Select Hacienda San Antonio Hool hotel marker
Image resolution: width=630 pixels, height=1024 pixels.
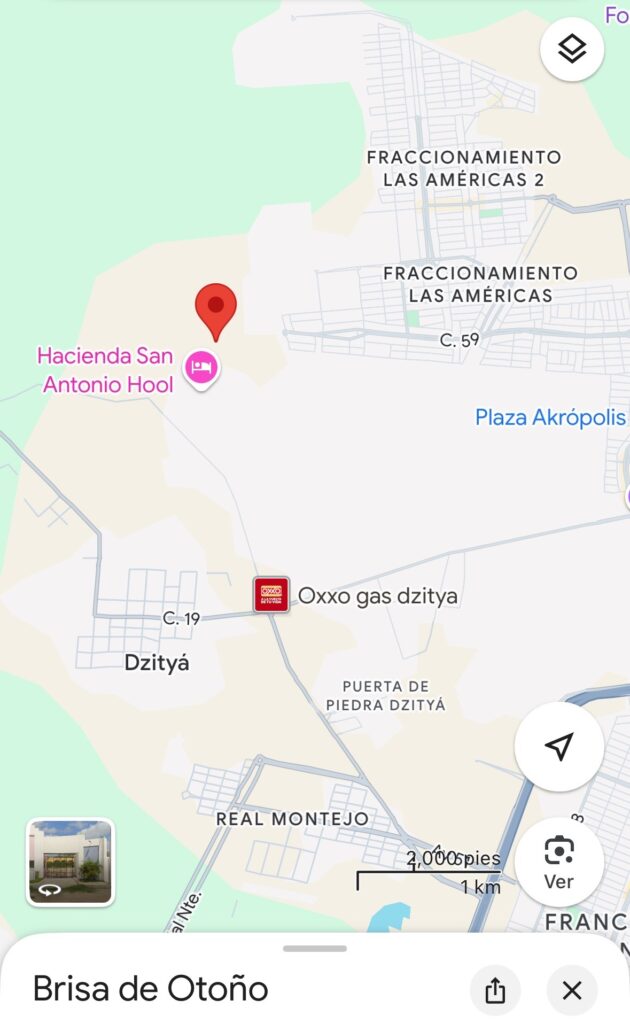coord(202,368)
